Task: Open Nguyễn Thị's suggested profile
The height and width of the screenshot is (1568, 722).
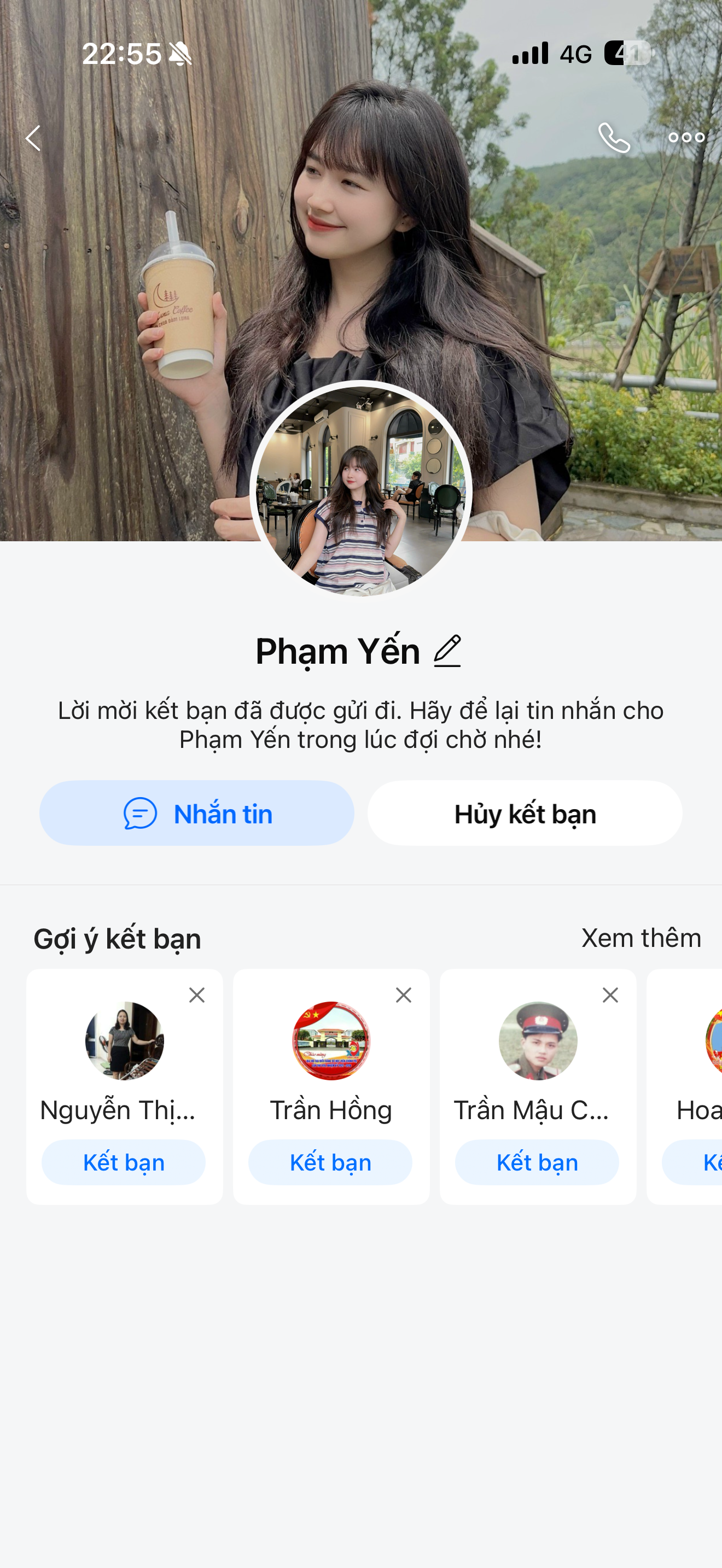Action: [124, 1041]
